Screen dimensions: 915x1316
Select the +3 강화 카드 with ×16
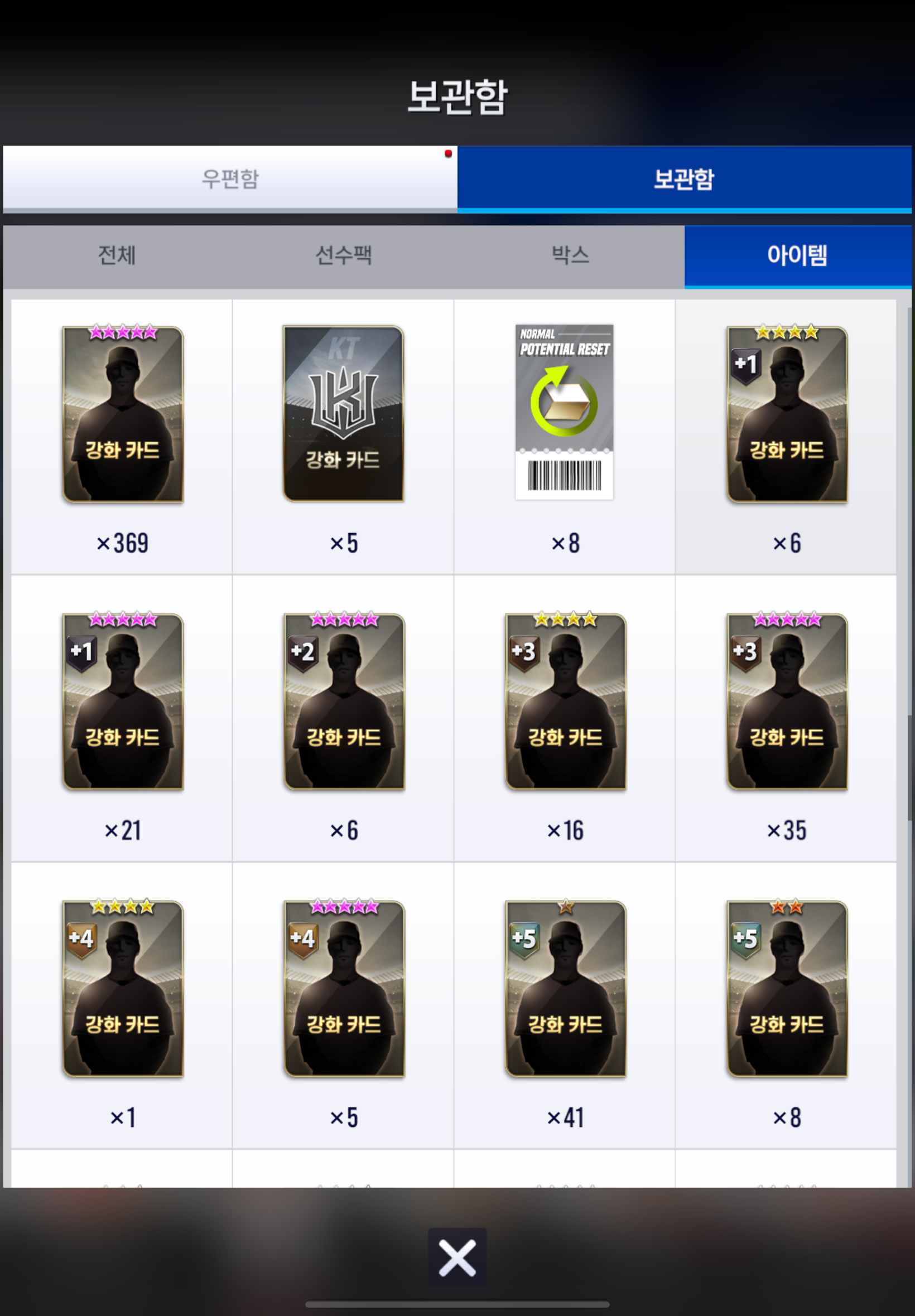point(565,703)
